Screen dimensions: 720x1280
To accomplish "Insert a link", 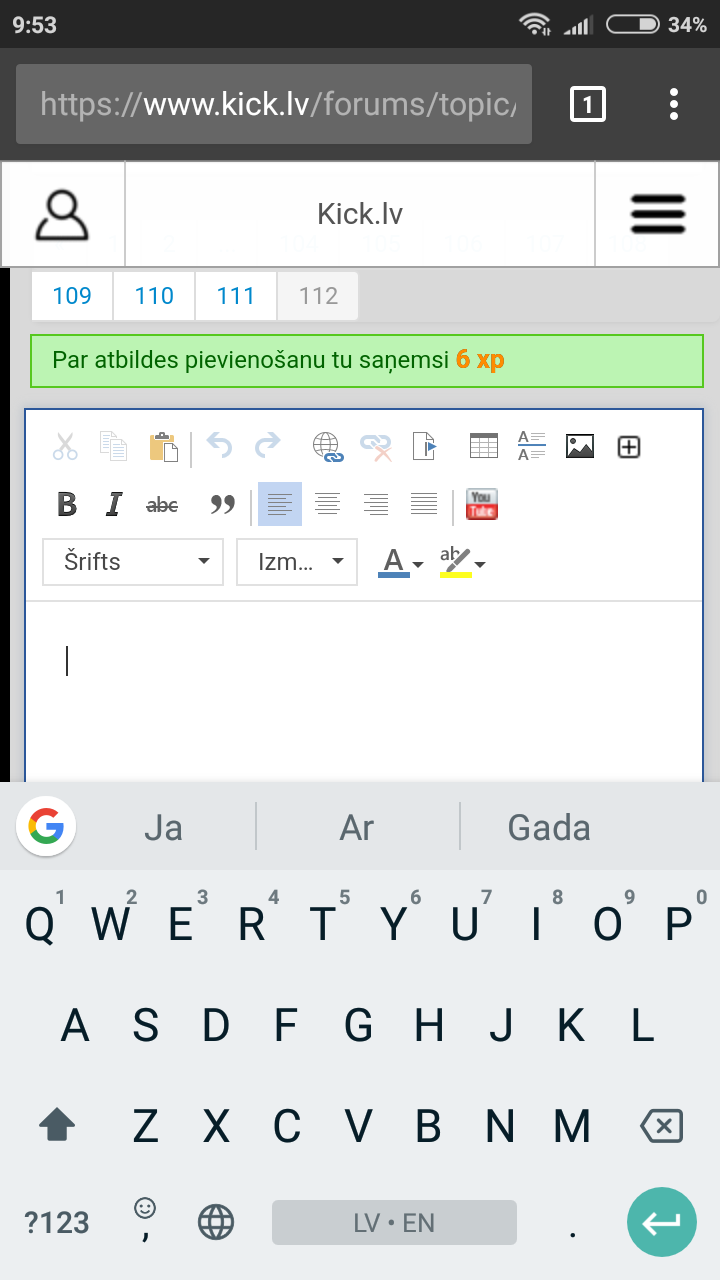I will tap(328, 446).
